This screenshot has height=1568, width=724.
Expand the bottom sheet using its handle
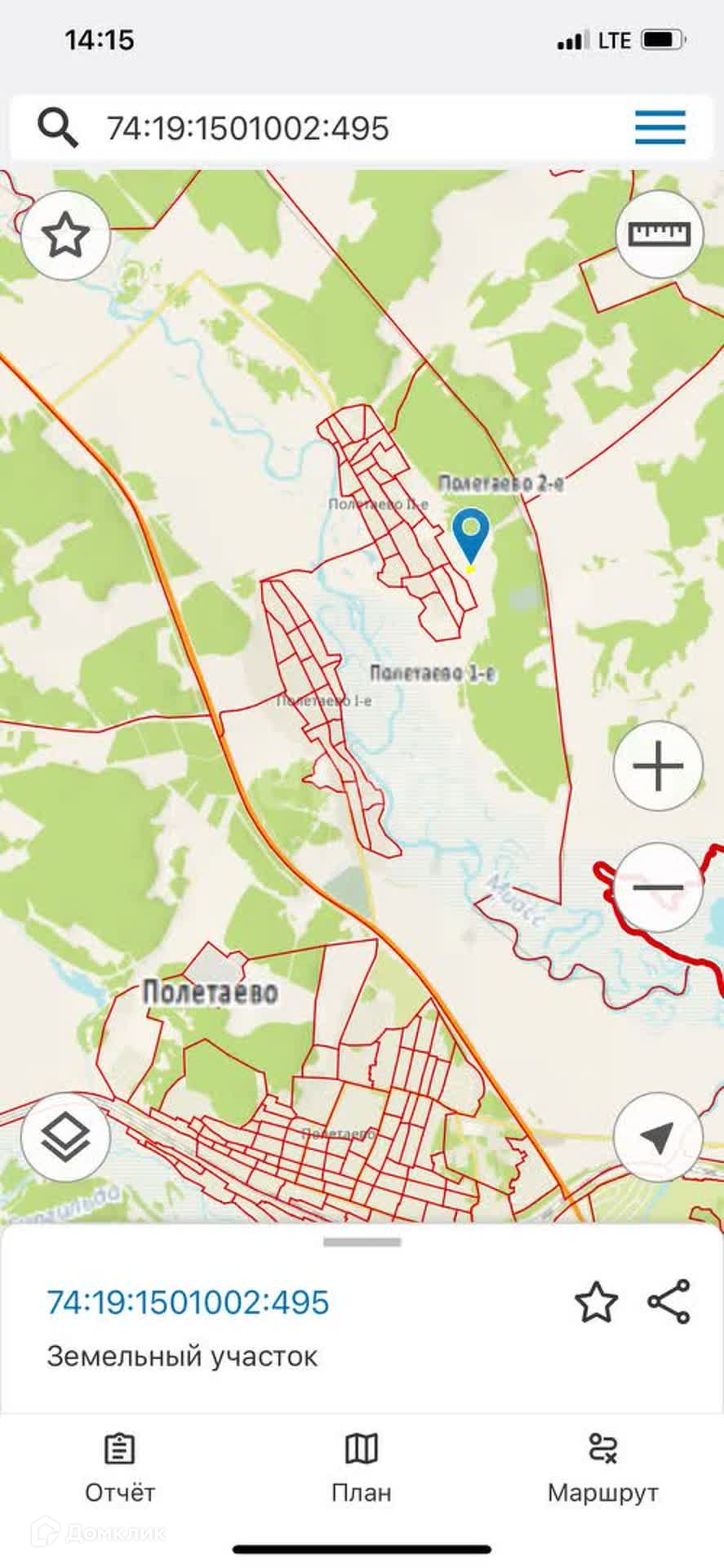point(362,1242)
